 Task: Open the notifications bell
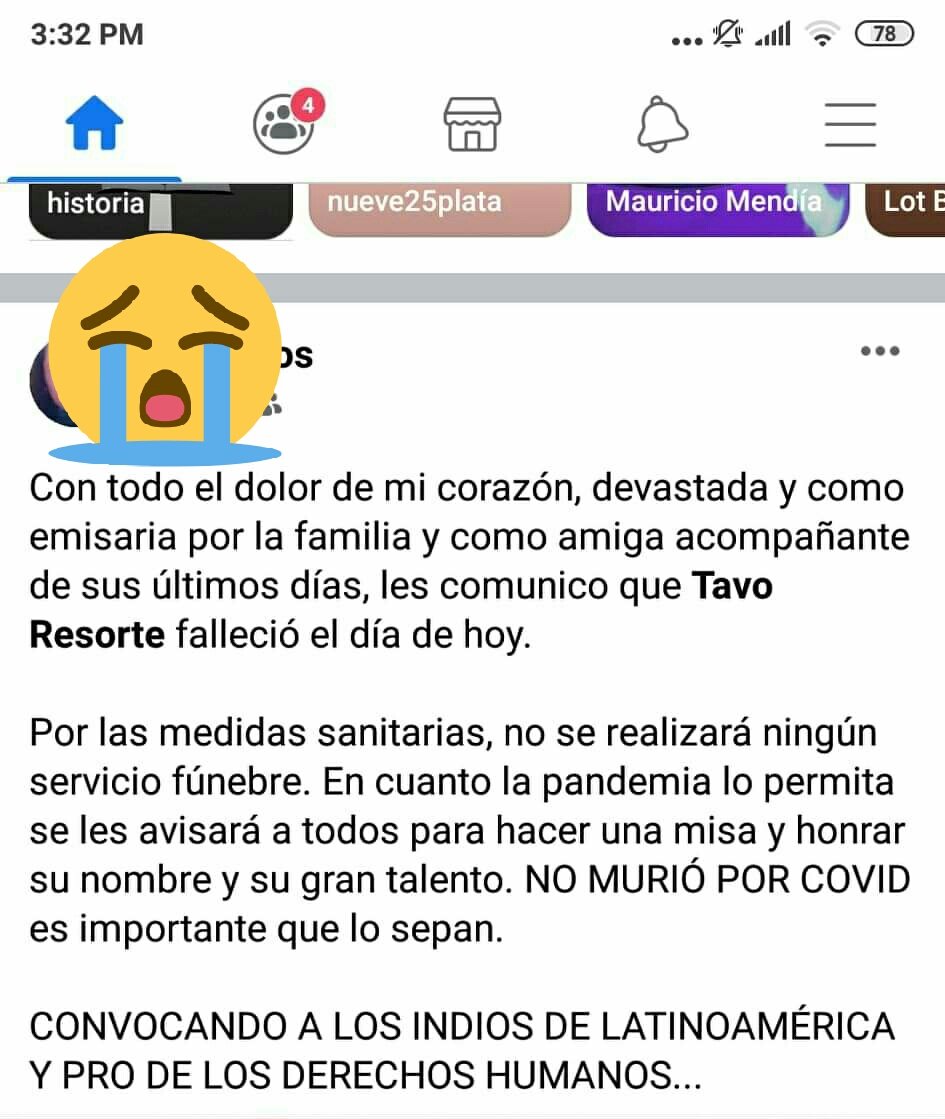click(x=663, y=125)
